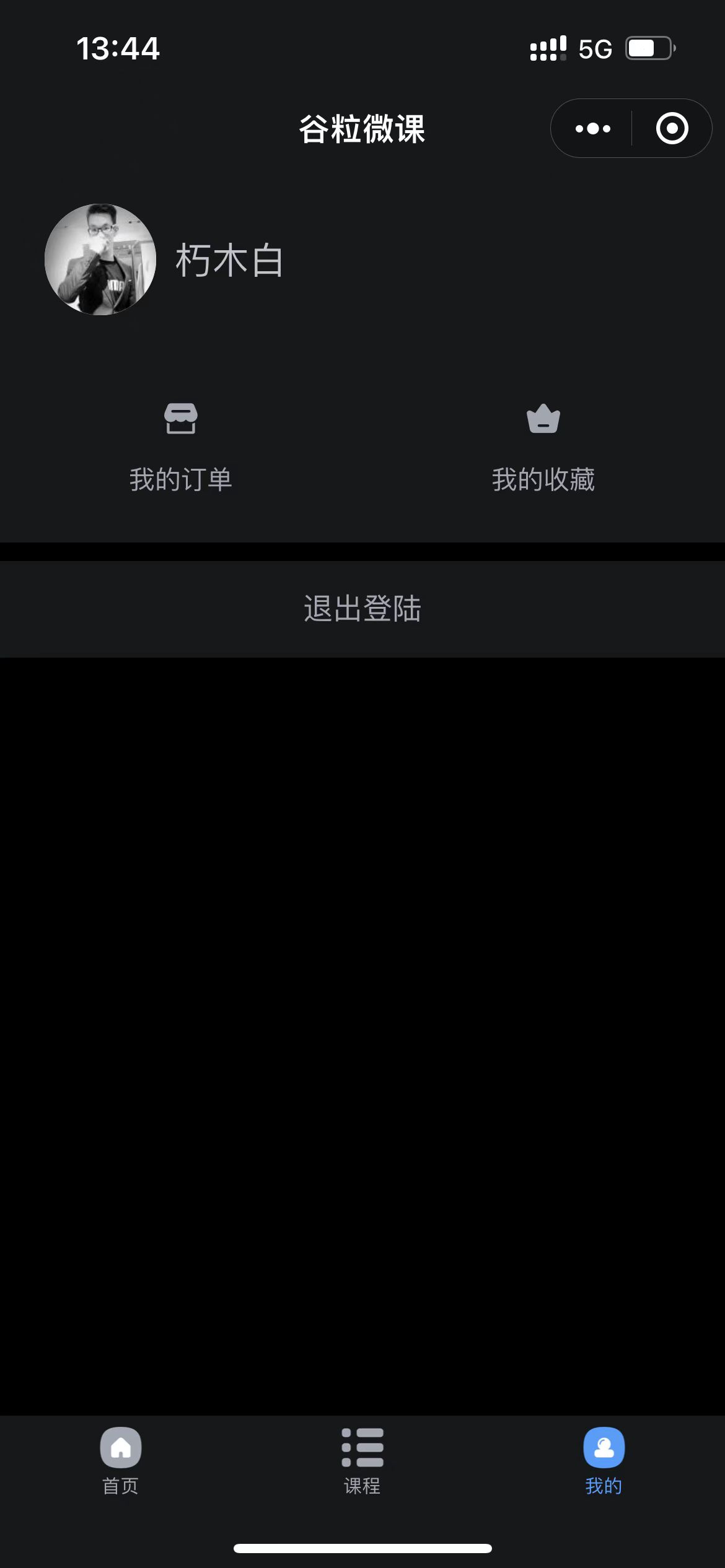725x1568 pixels.
Task: Open 我的订单 (My Orders)
Action: (x=180, y=447)
